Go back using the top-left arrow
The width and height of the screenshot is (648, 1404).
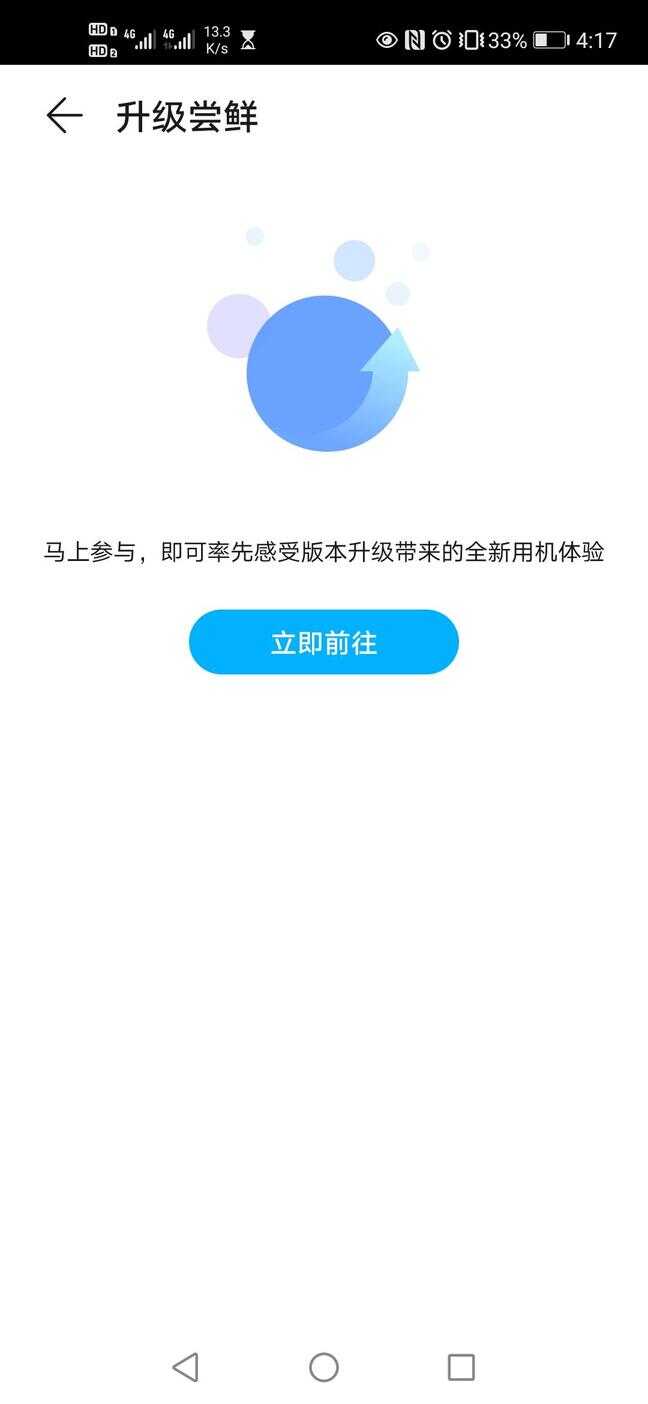pos(64,117)
